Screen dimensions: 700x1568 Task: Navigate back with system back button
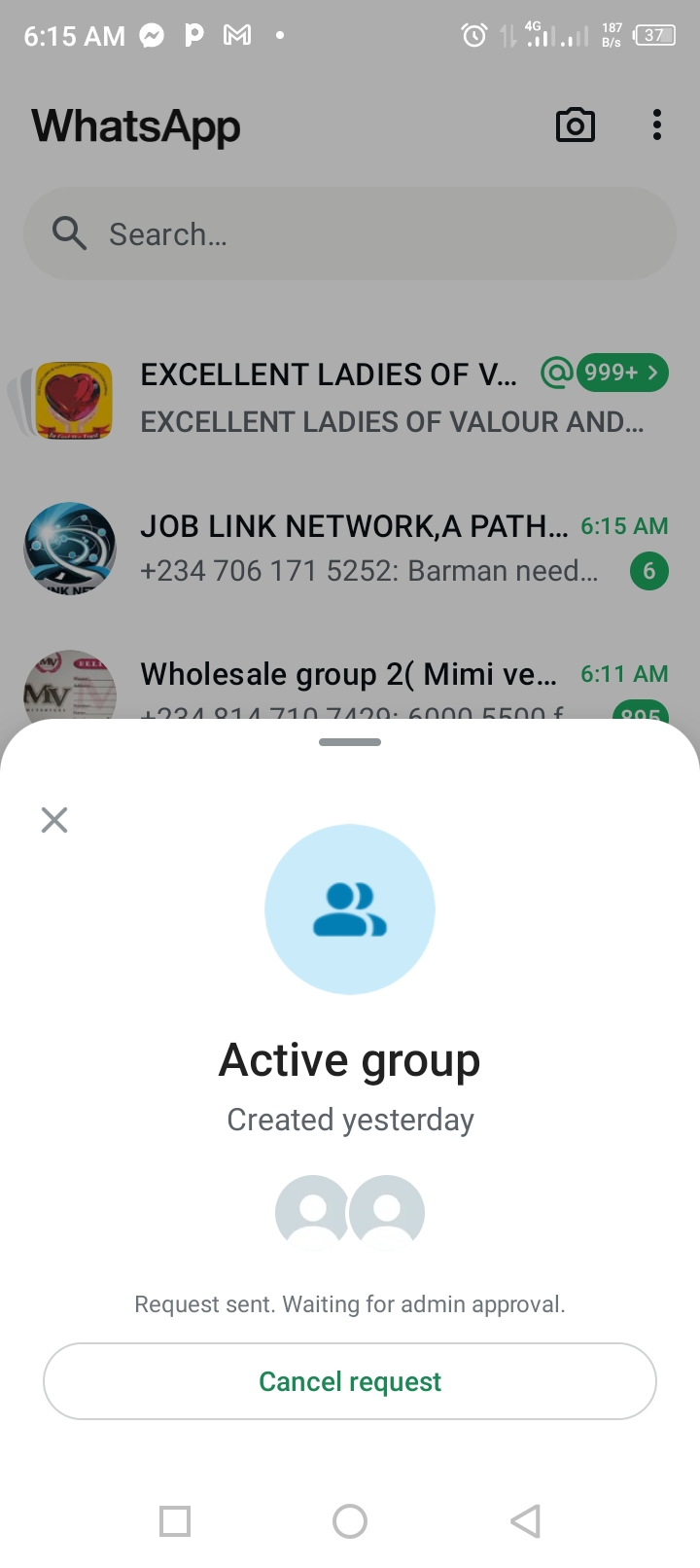coord(525,1521)
